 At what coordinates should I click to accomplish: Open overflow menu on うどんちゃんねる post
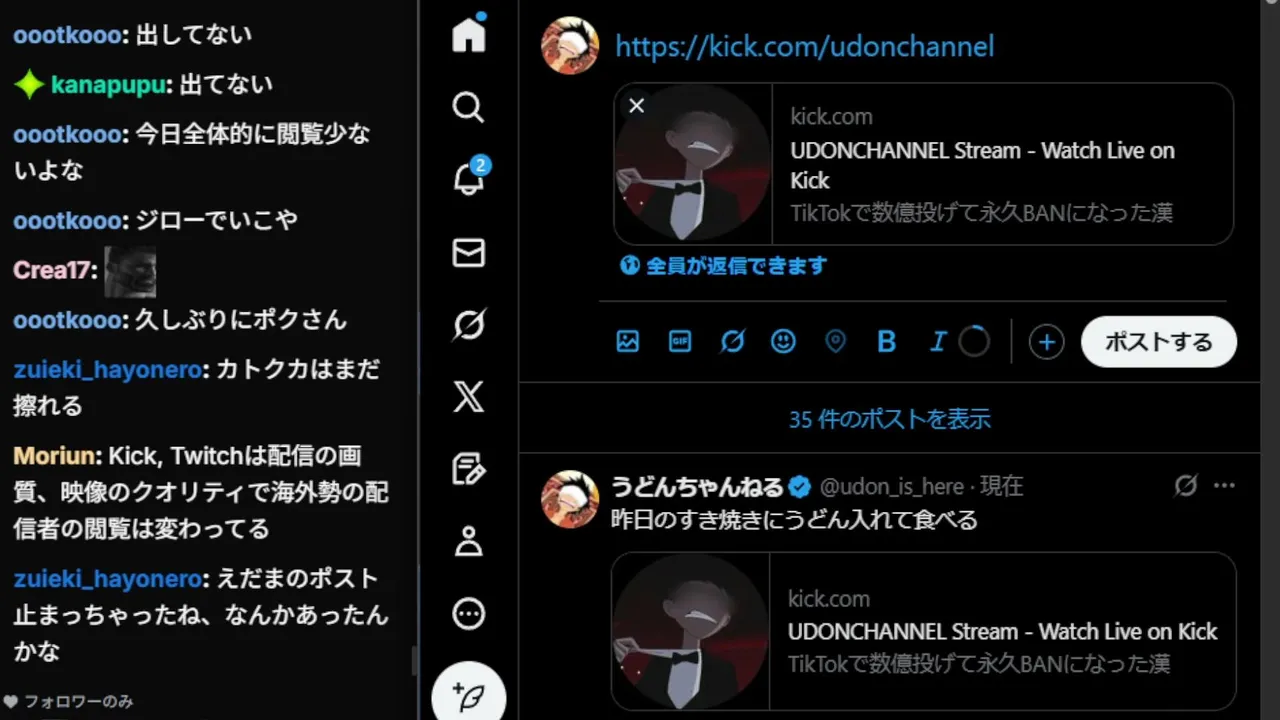point(1224,486)
